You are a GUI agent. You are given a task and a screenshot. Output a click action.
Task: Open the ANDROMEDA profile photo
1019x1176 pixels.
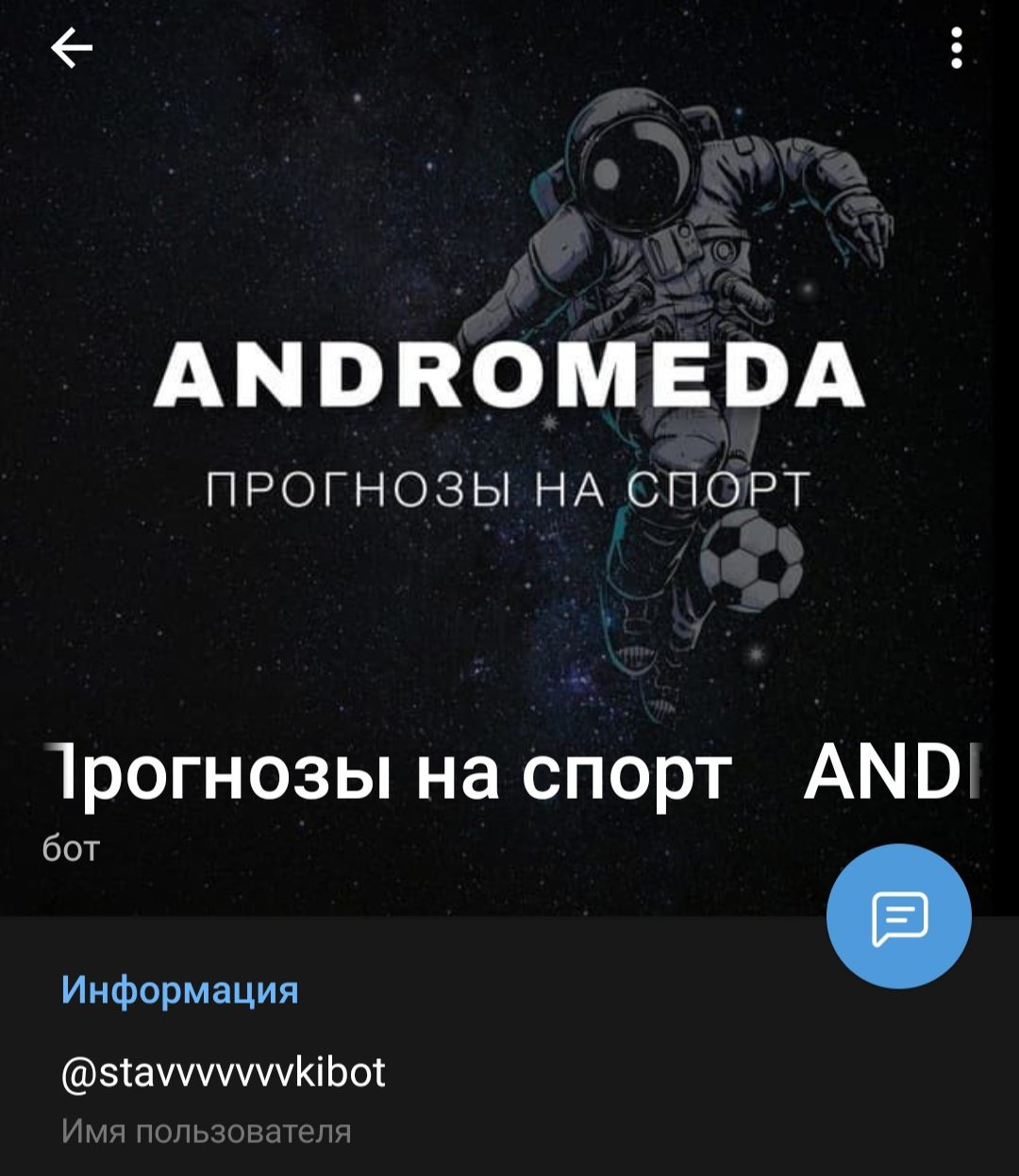[x=509, y=377]
